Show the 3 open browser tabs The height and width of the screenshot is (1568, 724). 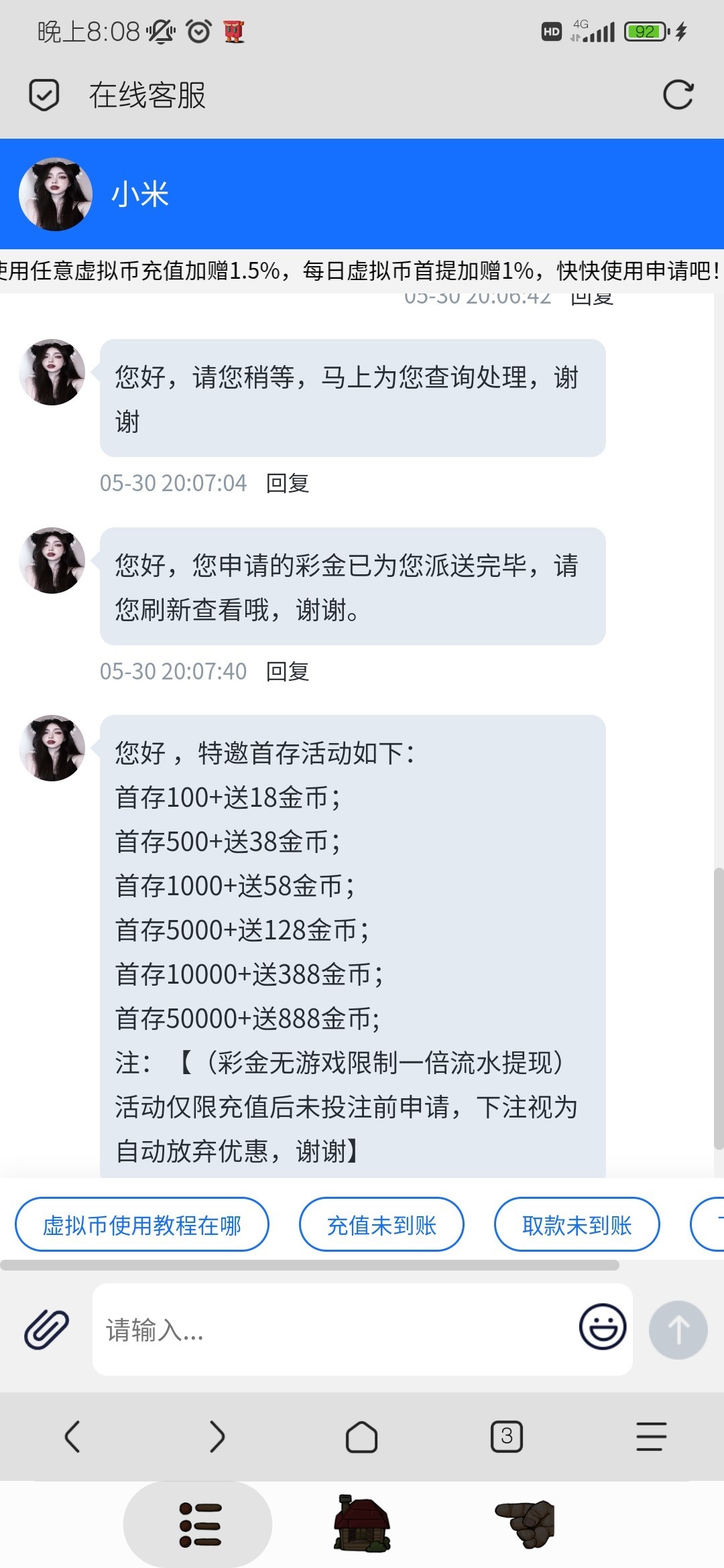(x=506, y=1437)
